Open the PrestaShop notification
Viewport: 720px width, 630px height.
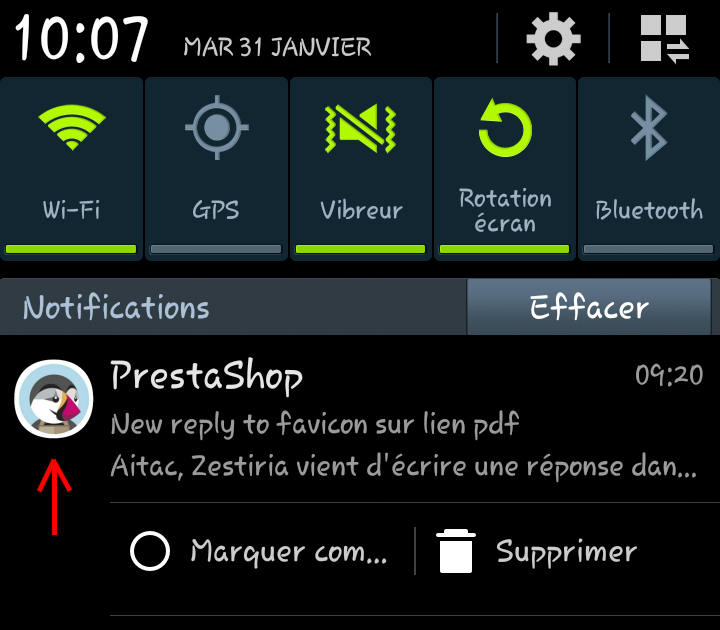[x=400, y=420]
